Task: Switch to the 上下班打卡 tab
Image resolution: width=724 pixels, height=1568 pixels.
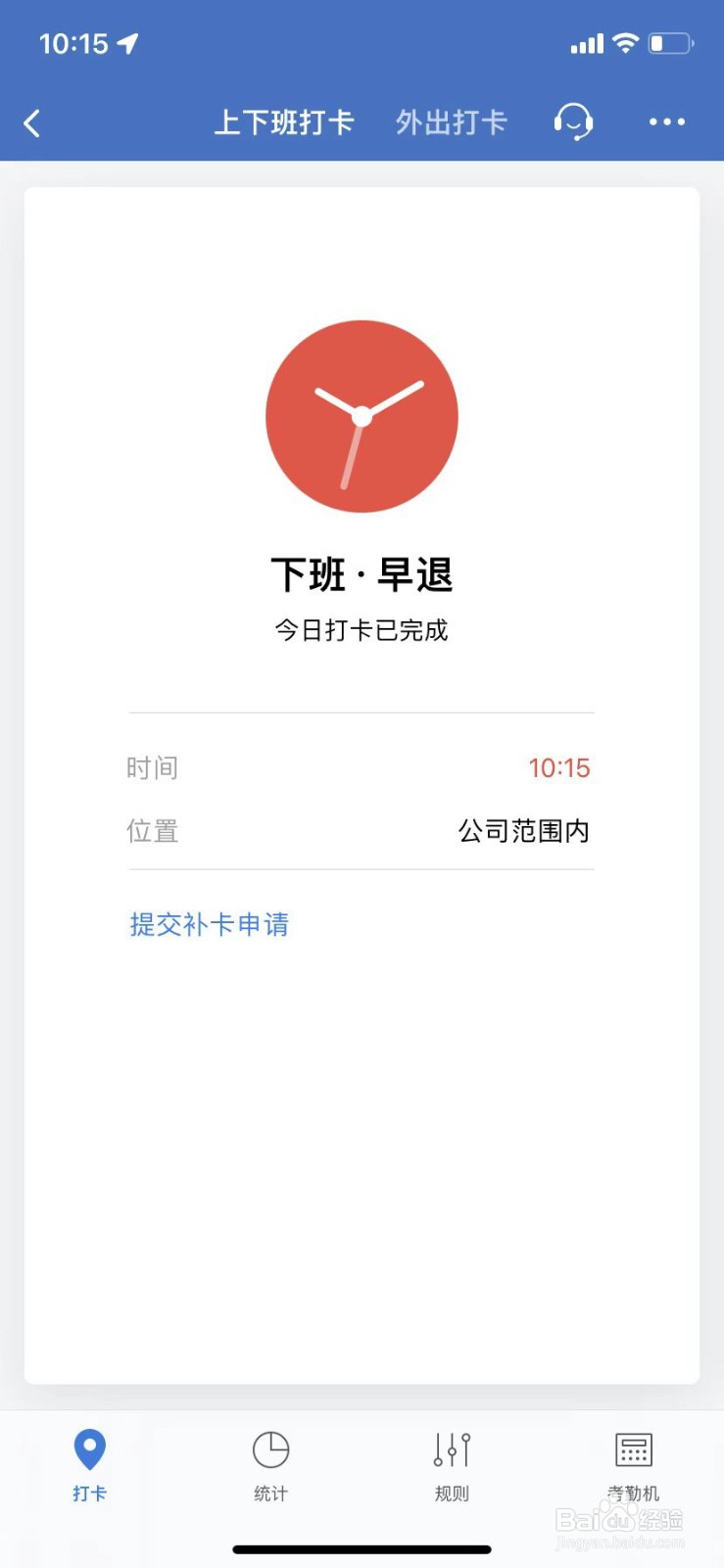Action: 284,122
